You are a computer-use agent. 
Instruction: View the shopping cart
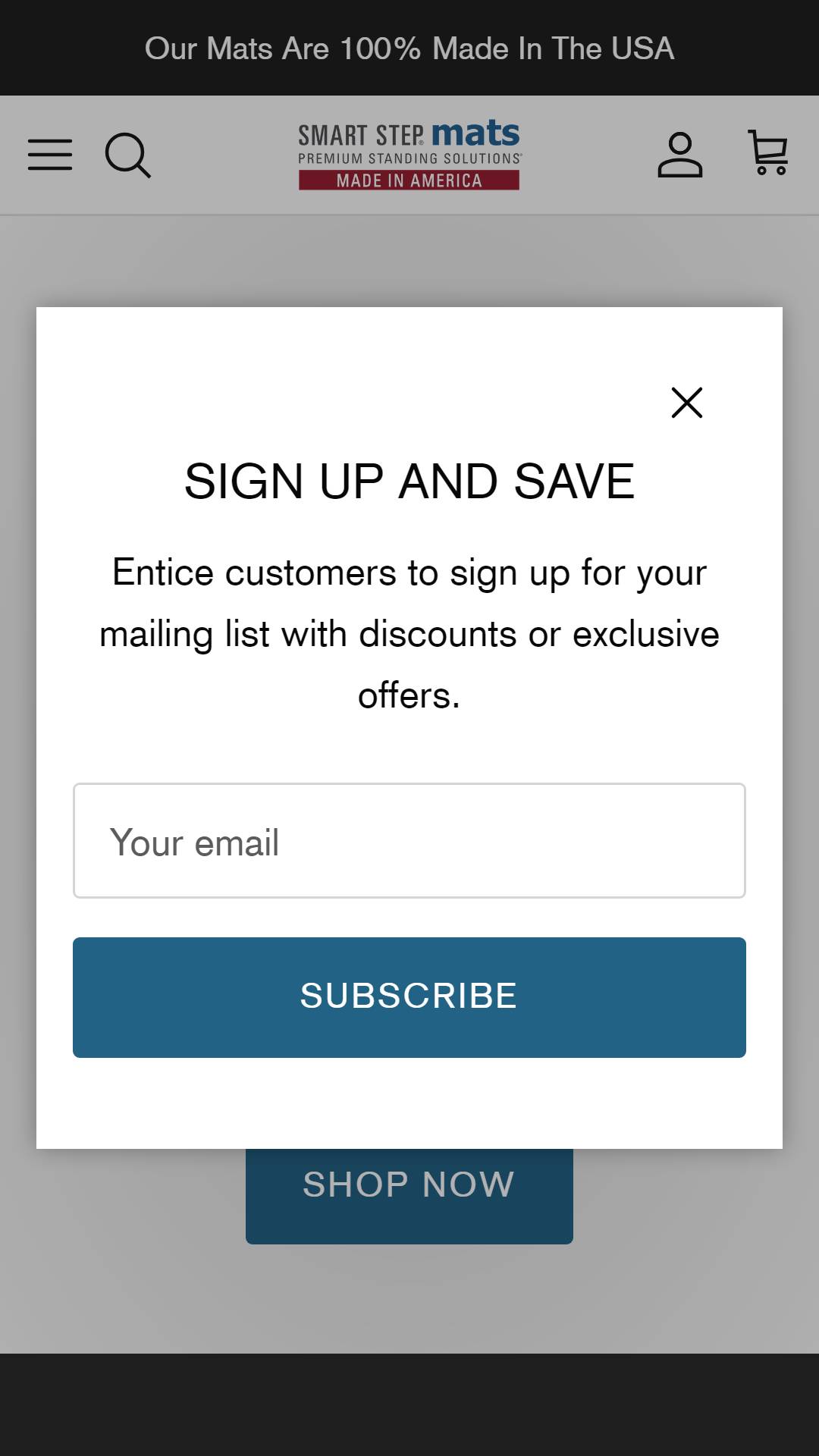(768, 152)
